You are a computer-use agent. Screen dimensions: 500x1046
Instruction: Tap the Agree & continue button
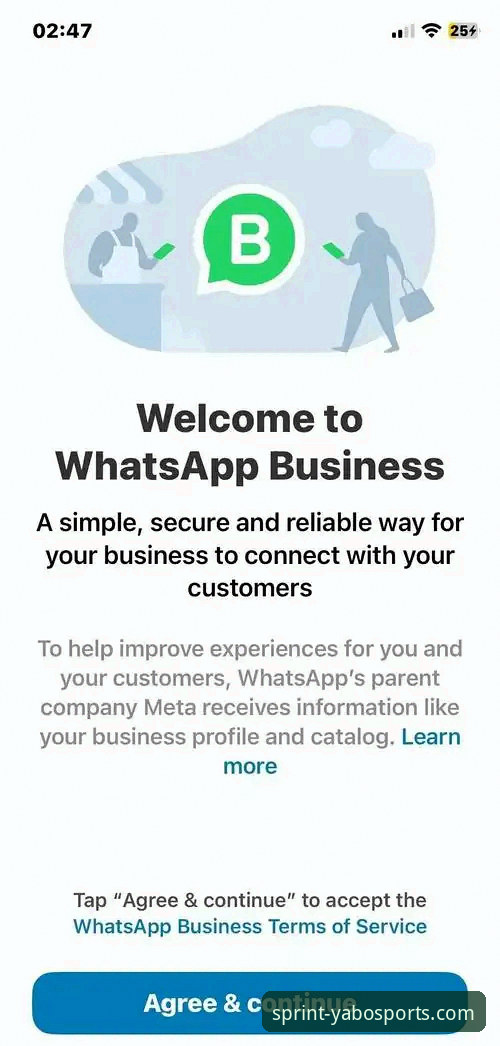[250, 1003]
